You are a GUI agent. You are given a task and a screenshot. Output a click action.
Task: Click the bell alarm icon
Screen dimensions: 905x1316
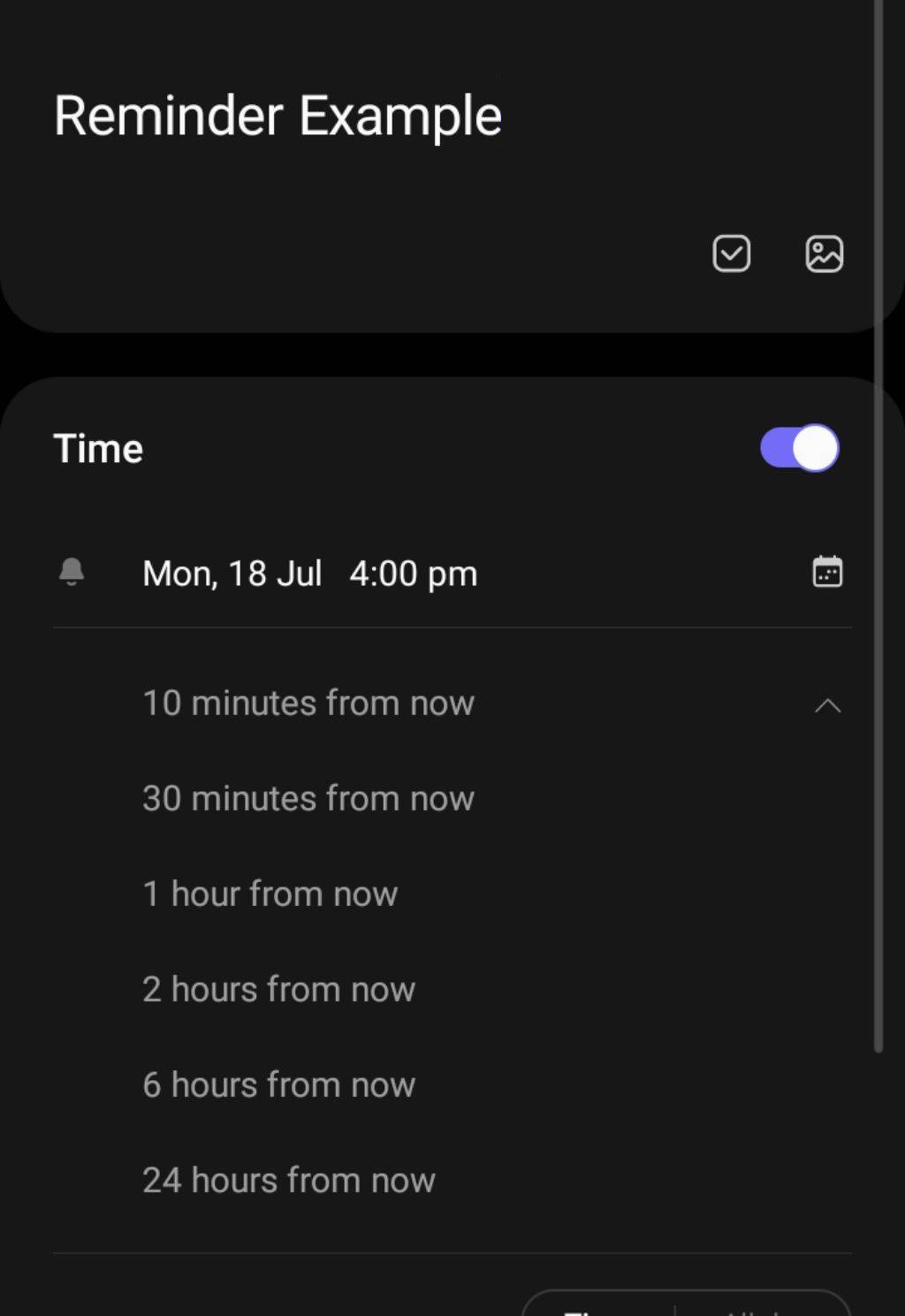pos(71,573)
